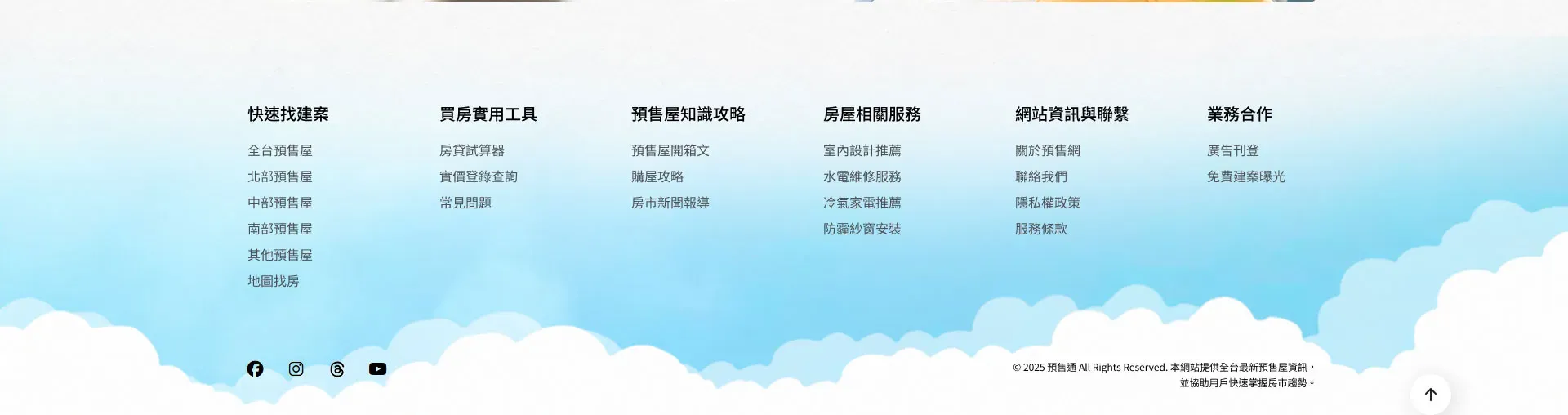This screenshot has height=415, width=1568.
Task: Open the YouTube channel icon
Action: 377,369
